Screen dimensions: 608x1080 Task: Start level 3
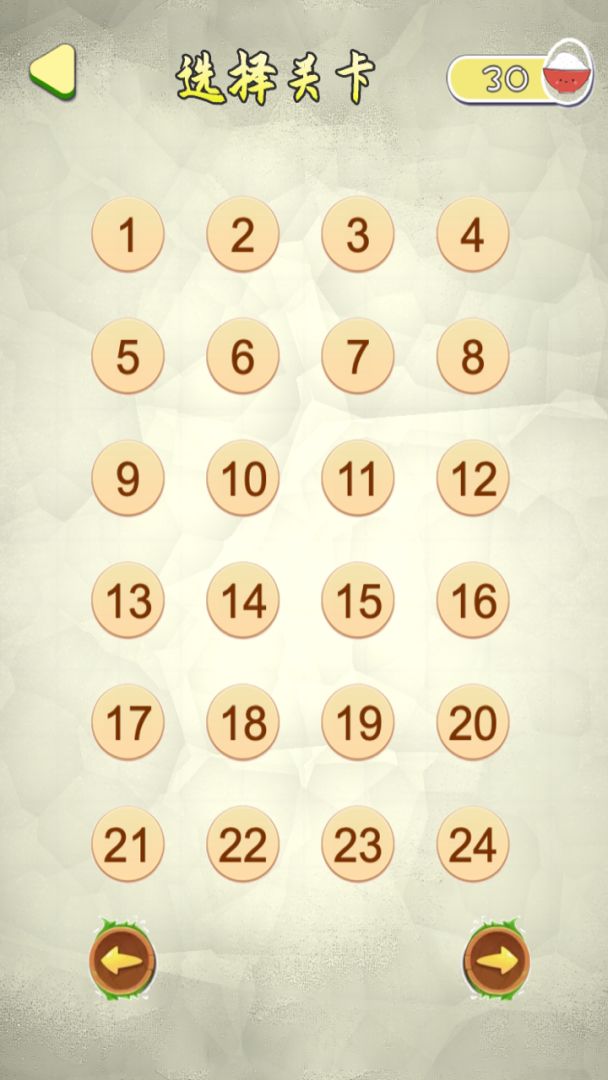tap(358, 235)
